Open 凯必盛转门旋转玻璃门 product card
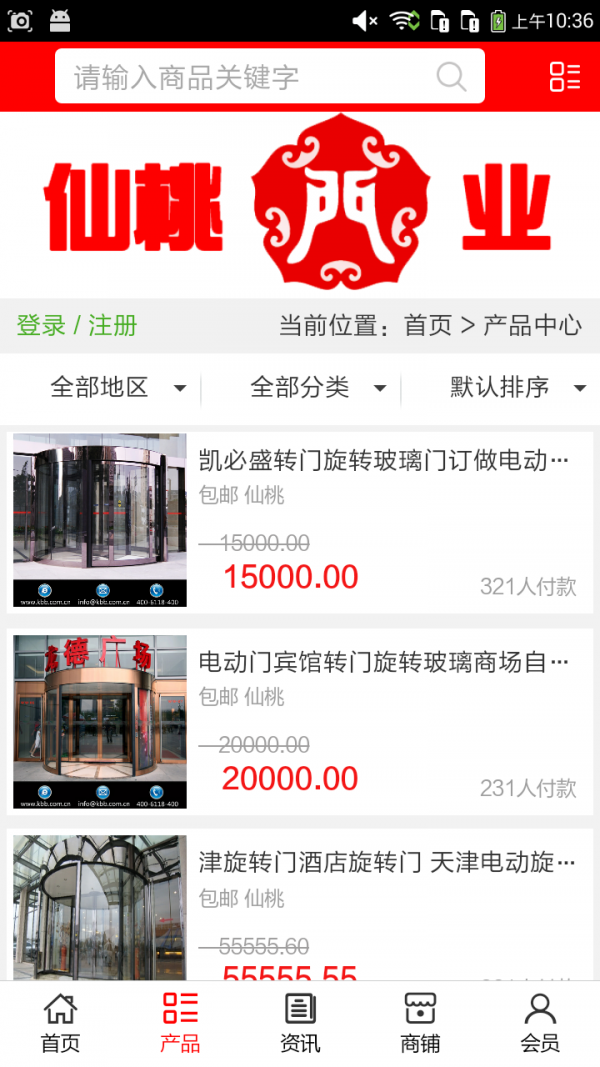Screen dimensions: 600x1067 [300, 520]
